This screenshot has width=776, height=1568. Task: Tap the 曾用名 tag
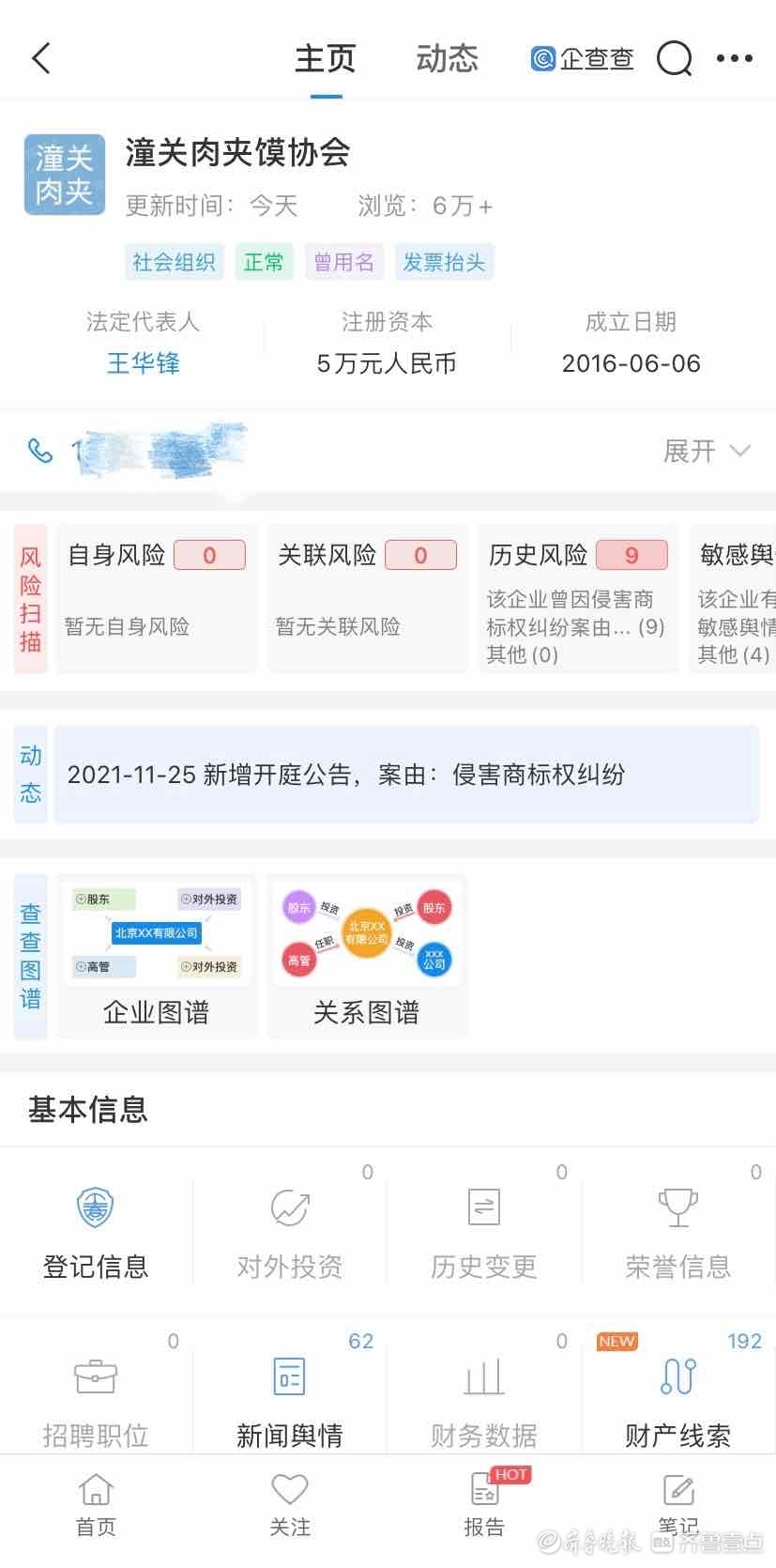[343, 262]
